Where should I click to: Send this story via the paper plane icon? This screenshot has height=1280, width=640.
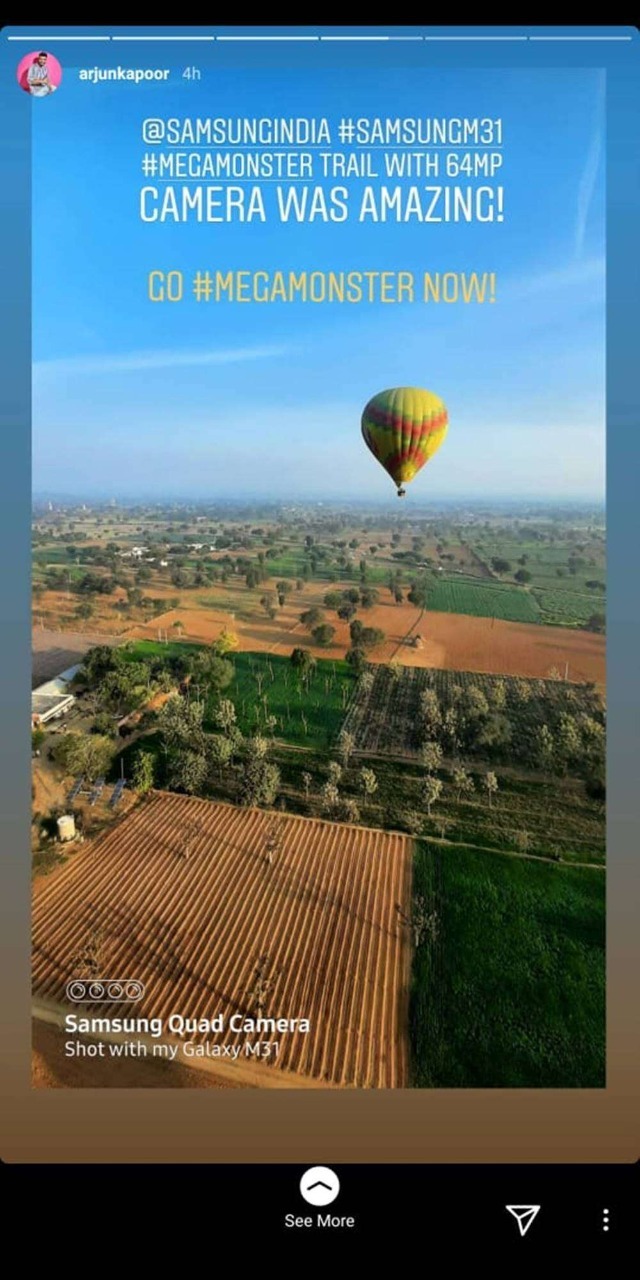tap(522, 1218)
